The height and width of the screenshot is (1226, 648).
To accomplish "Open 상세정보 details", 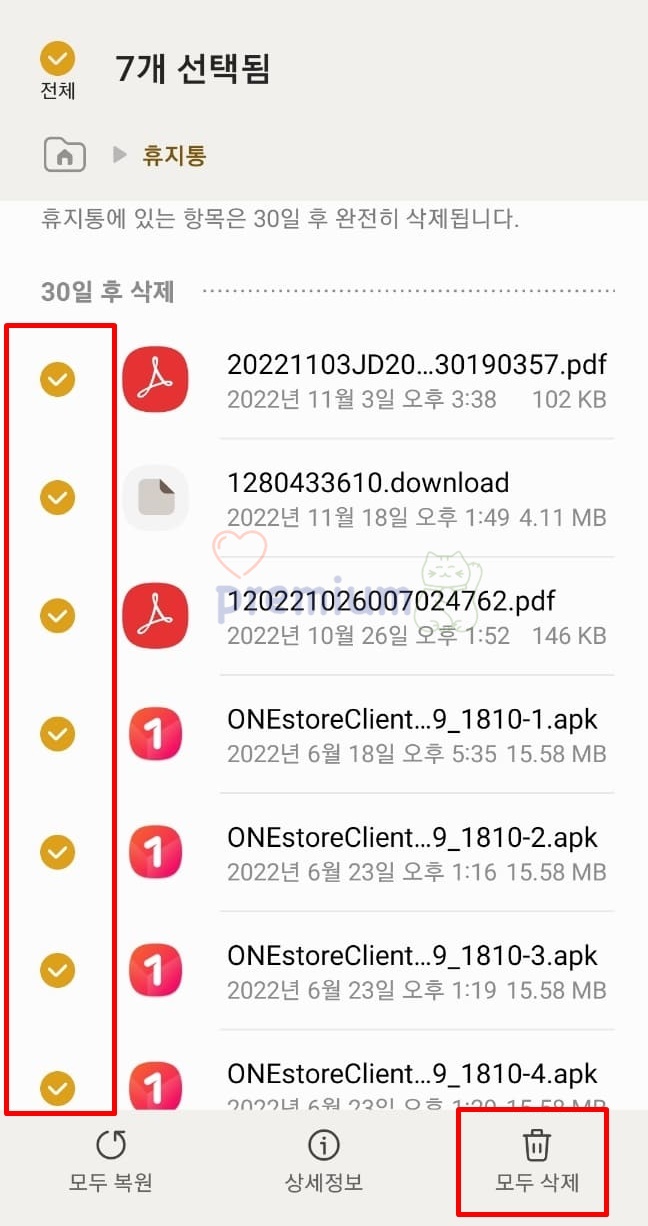I will click(324, 1162).
